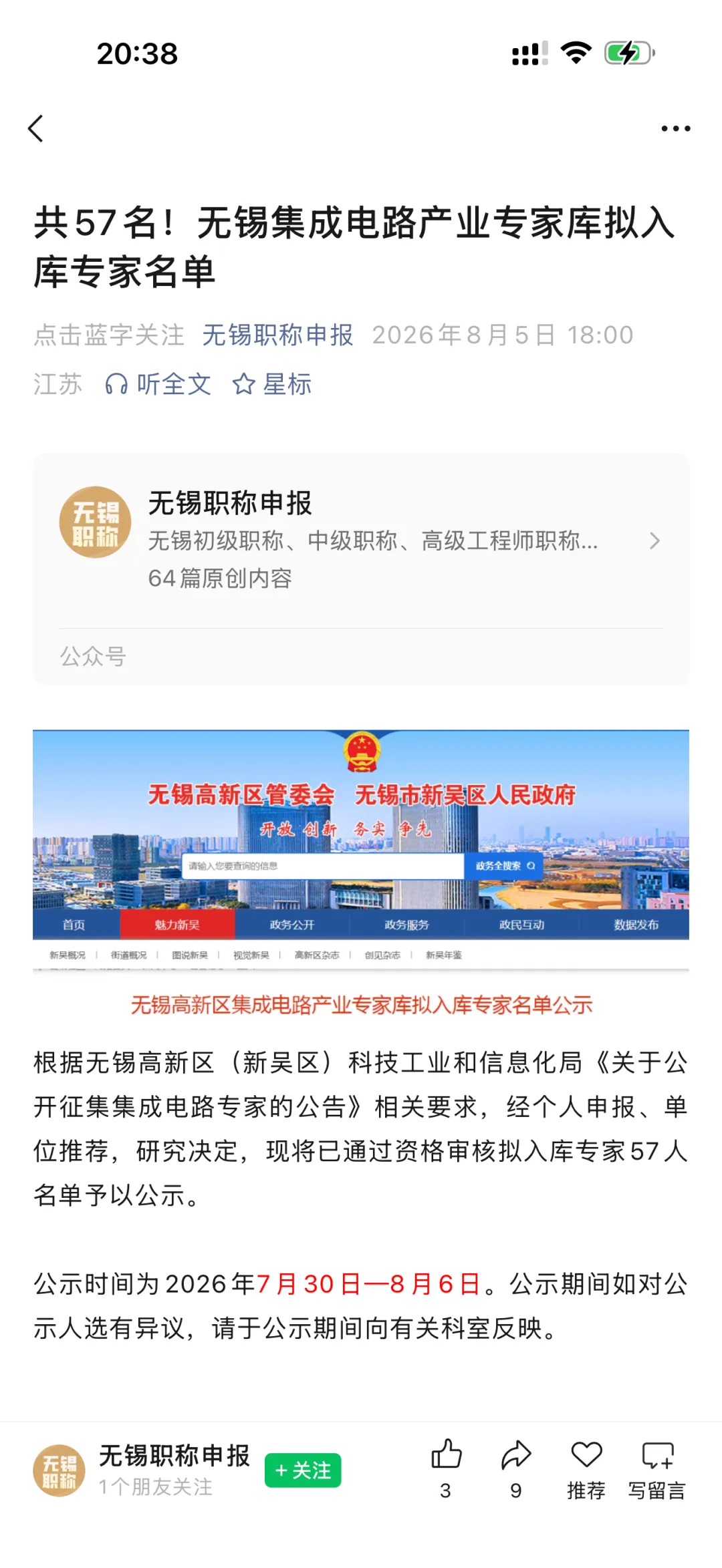Recommend the article with the heart 推荐 icon
Screen dimensions: 722x1568
[x=586, y=1468]
